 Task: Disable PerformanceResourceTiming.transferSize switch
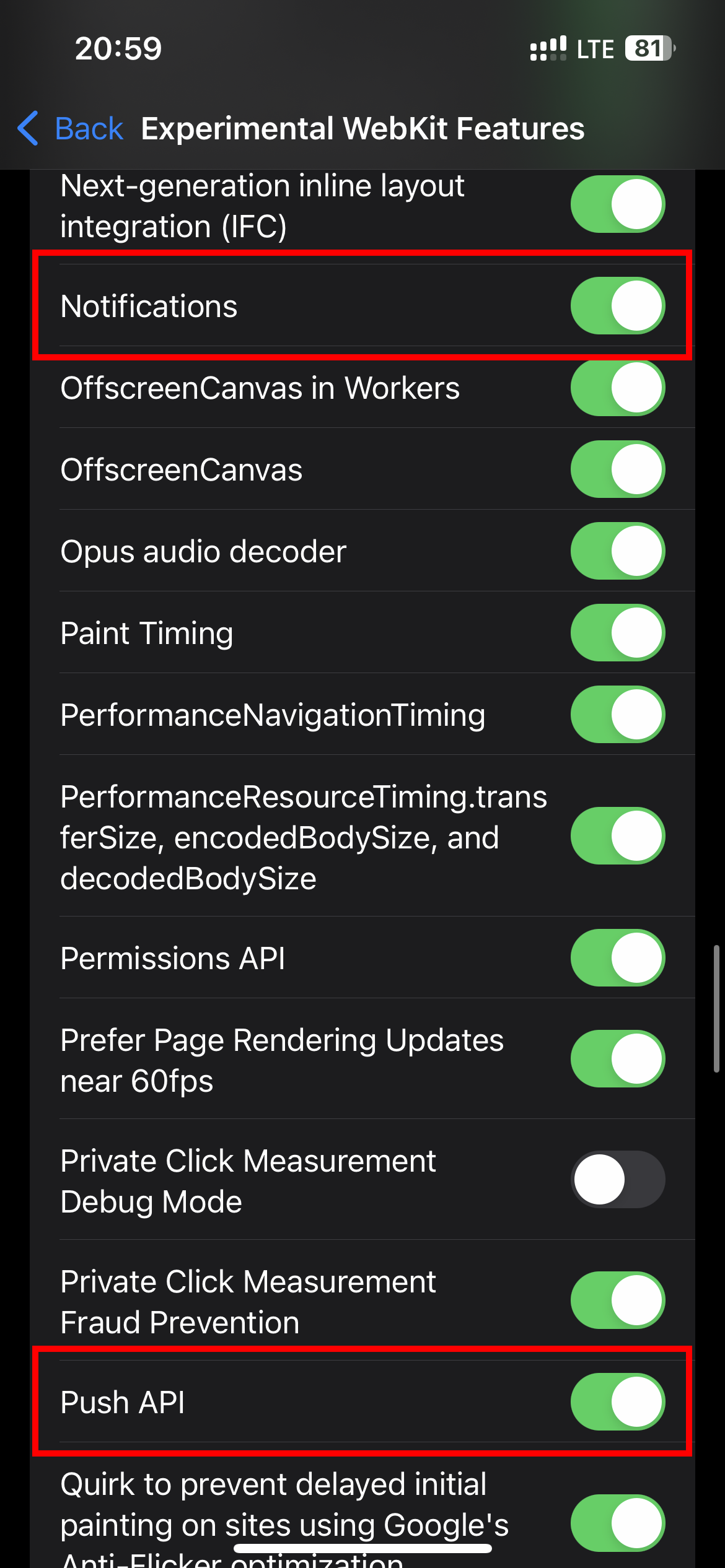pos(618,836)
